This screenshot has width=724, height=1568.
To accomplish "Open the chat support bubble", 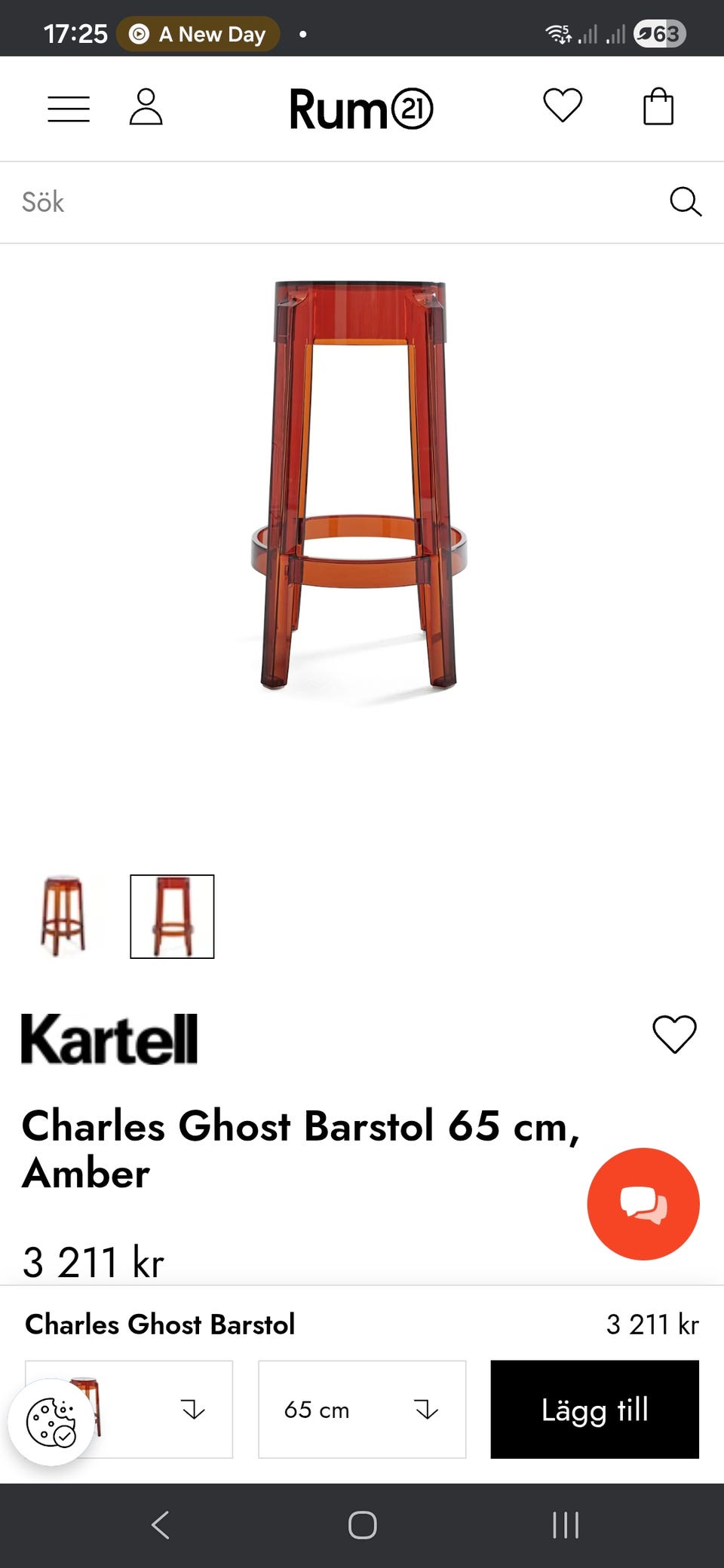I will (643, 1204).
